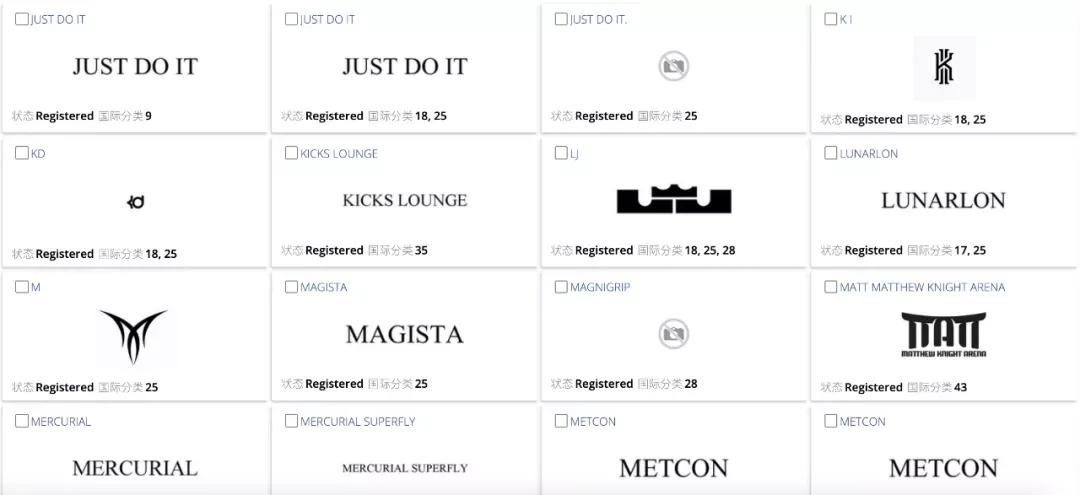The width and height of the screenshot is (1080, 495).
Task: Open MATT MATTHEW KNIGHT ARENA link
Action: click(922, 287)
